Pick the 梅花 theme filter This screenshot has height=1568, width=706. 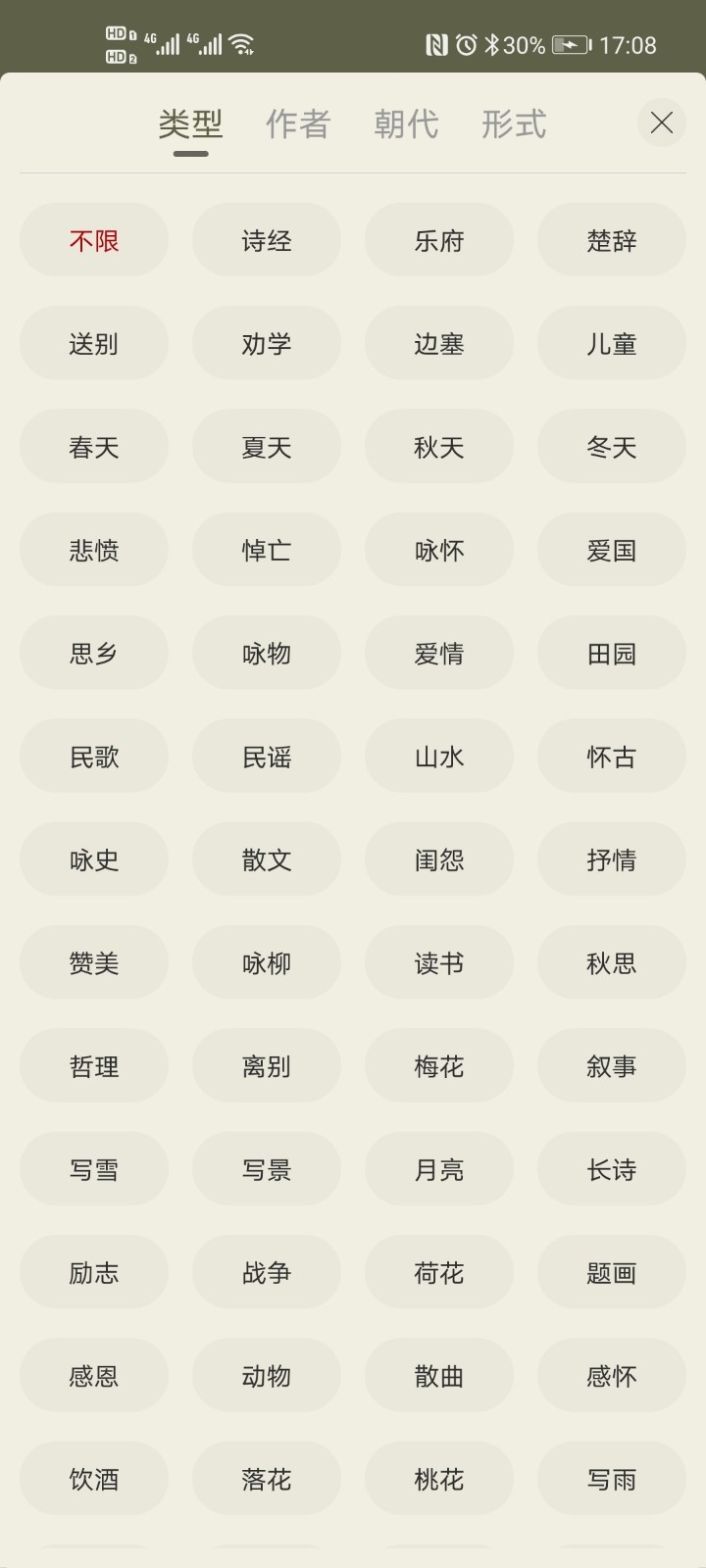coord(439,1066)
